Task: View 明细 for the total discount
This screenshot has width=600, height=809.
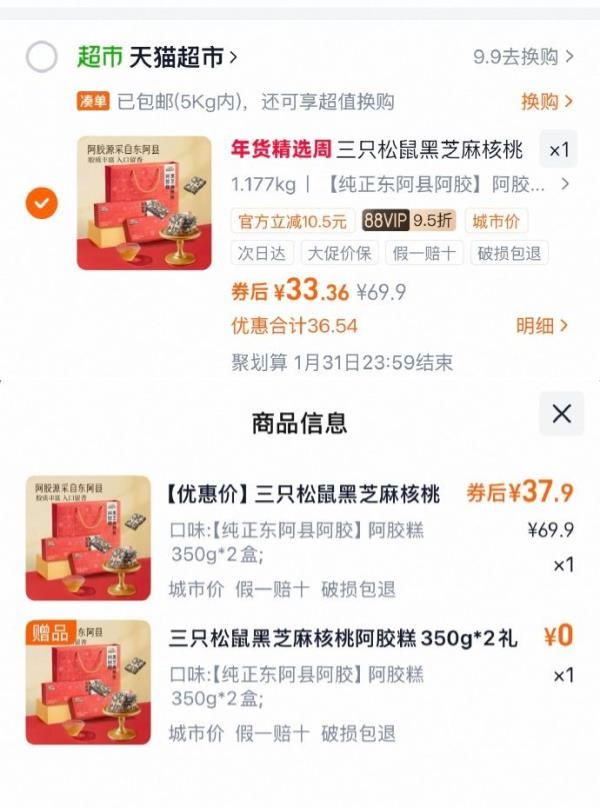Action: tap(542, 326)
